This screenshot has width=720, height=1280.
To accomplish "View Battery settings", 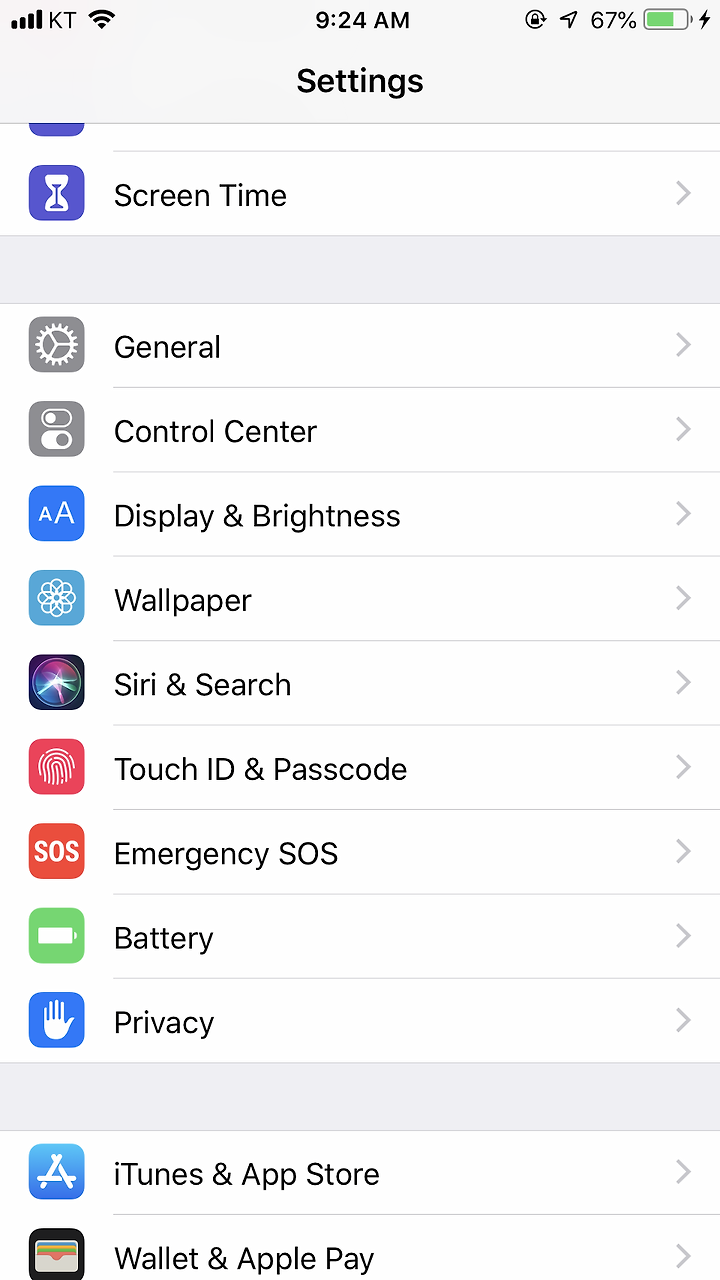I will 360,937.
